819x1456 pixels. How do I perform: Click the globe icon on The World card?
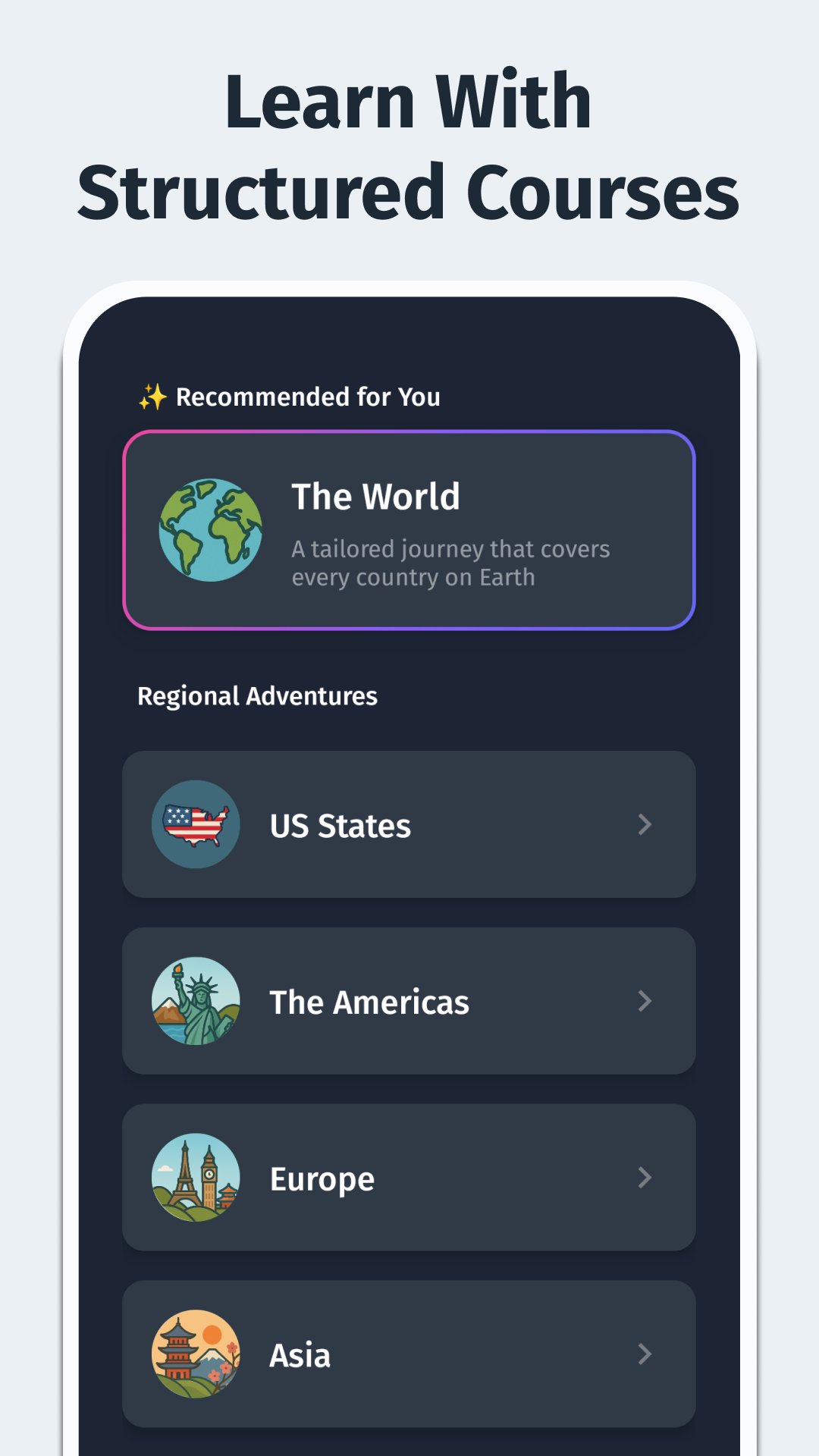(212, 529)
